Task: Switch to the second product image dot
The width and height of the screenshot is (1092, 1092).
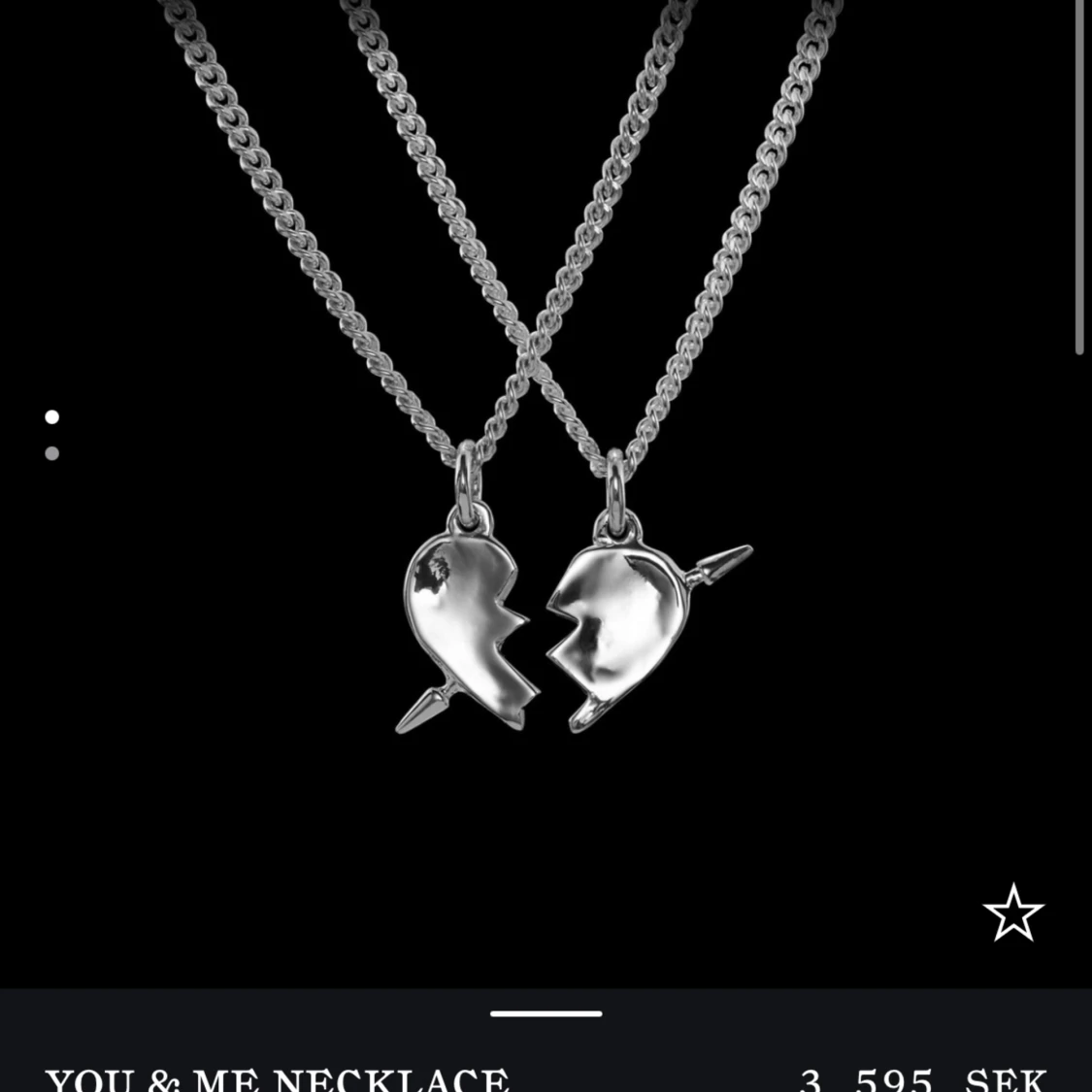Action: coord(52,453)
